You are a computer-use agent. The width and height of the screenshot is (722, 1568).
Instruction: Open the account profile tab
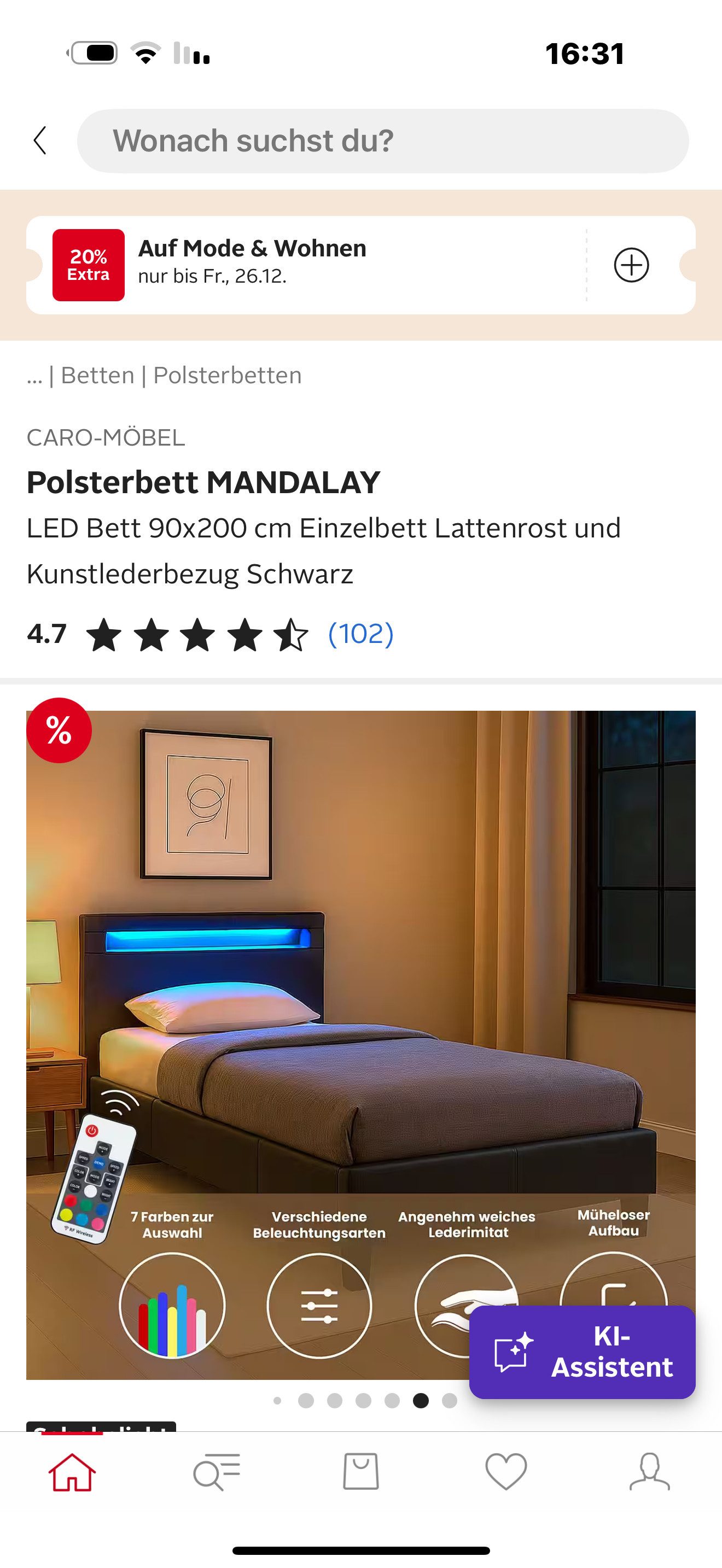click(x=650, y=1472)
